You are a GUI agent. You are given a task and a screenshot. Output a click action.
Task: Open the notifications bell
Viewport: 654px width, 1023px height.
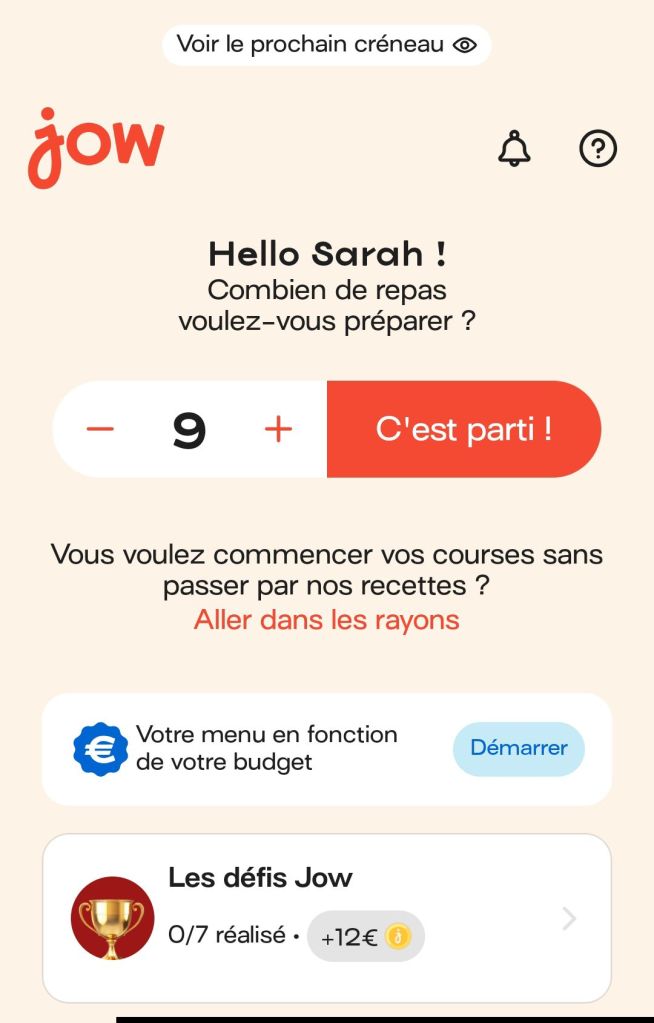[x=514, y=149]
